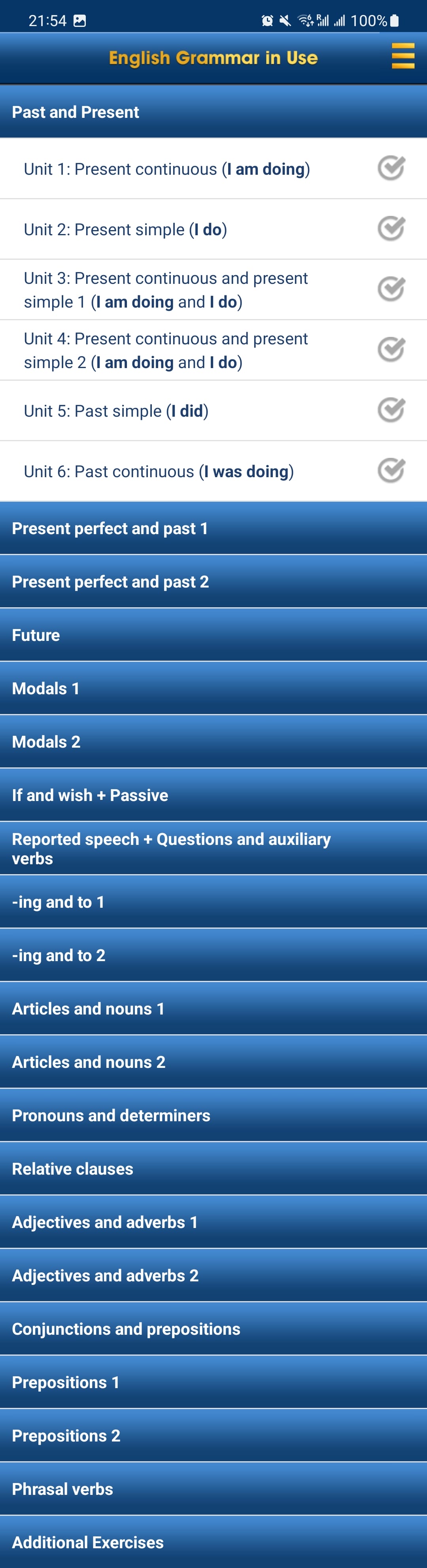Collapse the Past and Present section
This screenshot has width=427, height=1568.
(x=213, y=112)
